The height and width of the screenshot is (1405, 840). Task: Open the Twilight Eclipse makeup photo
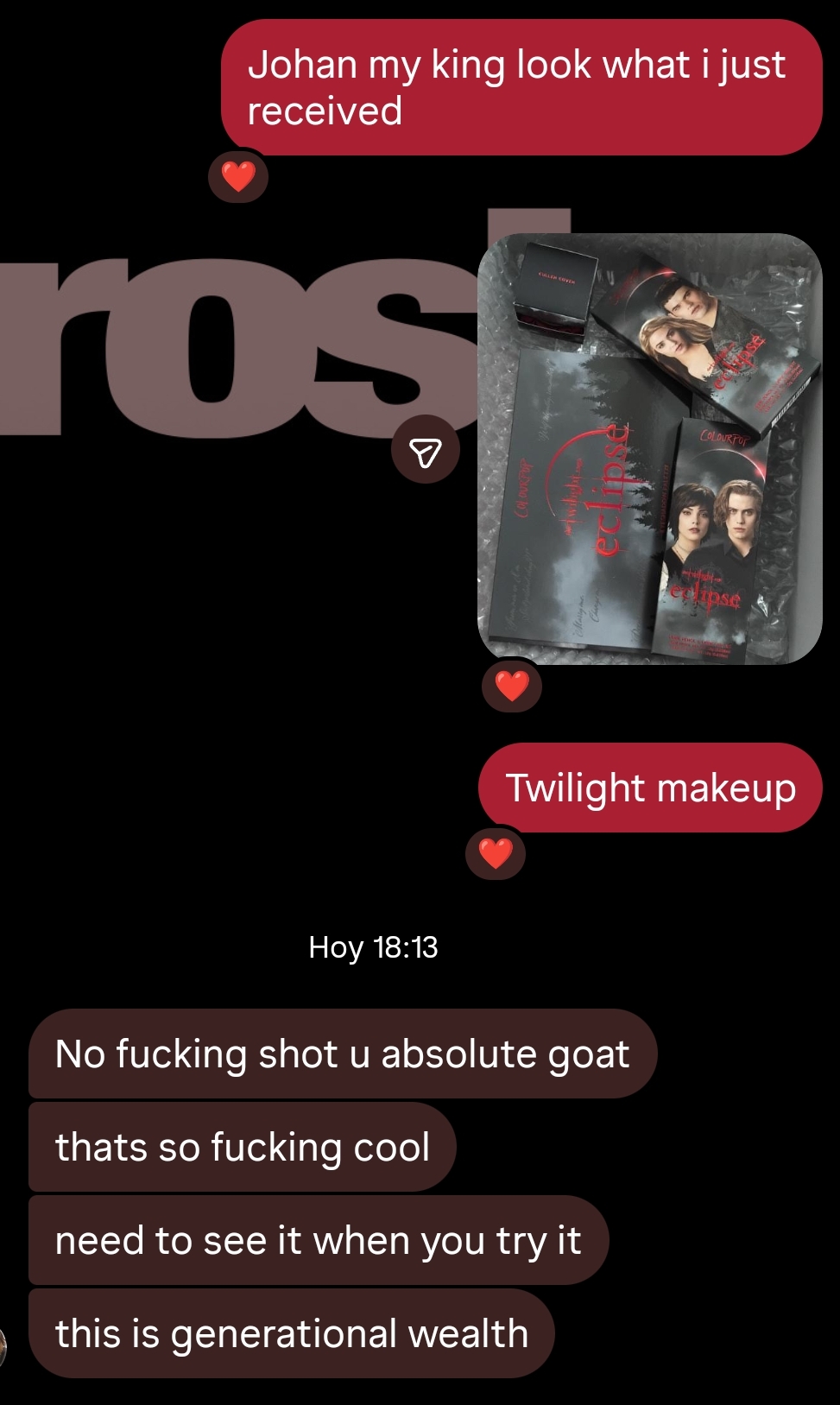(x=649, y=449)
